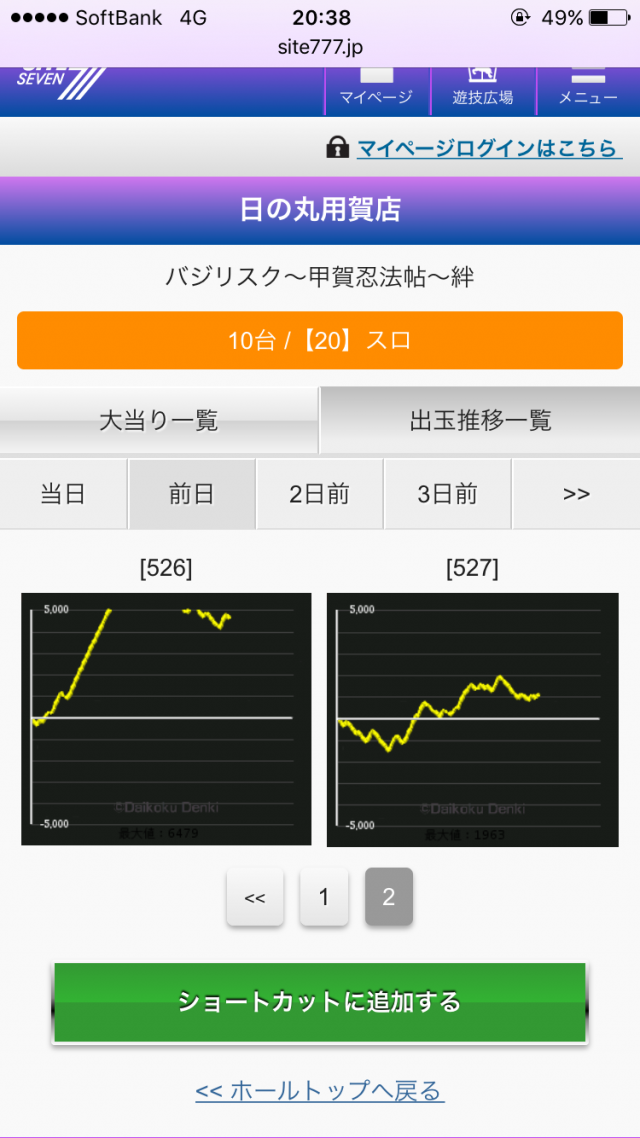
Task: Tap ショートカットに追加する button
Action: [320, 1002]
